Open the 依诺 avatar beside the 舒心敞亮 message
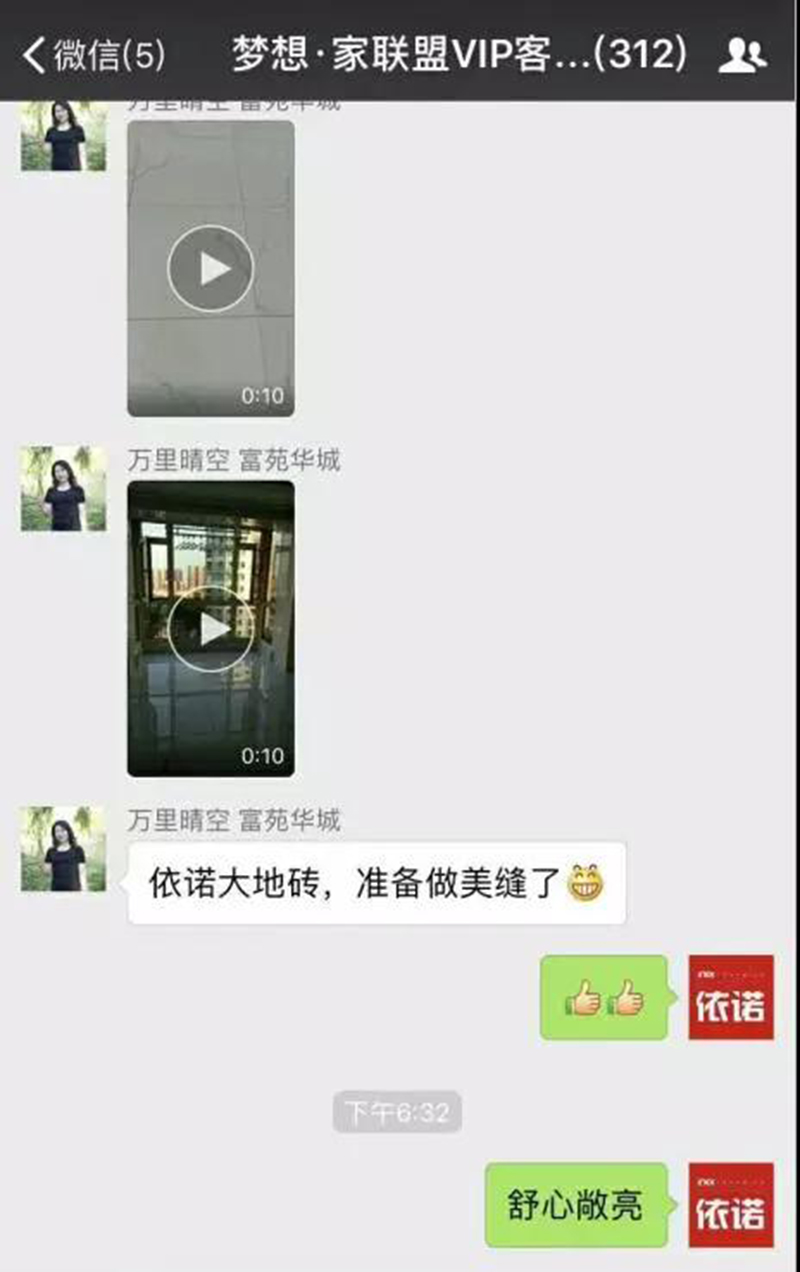The width and height of the screenshot is (800, 1272). (731, 1205)
